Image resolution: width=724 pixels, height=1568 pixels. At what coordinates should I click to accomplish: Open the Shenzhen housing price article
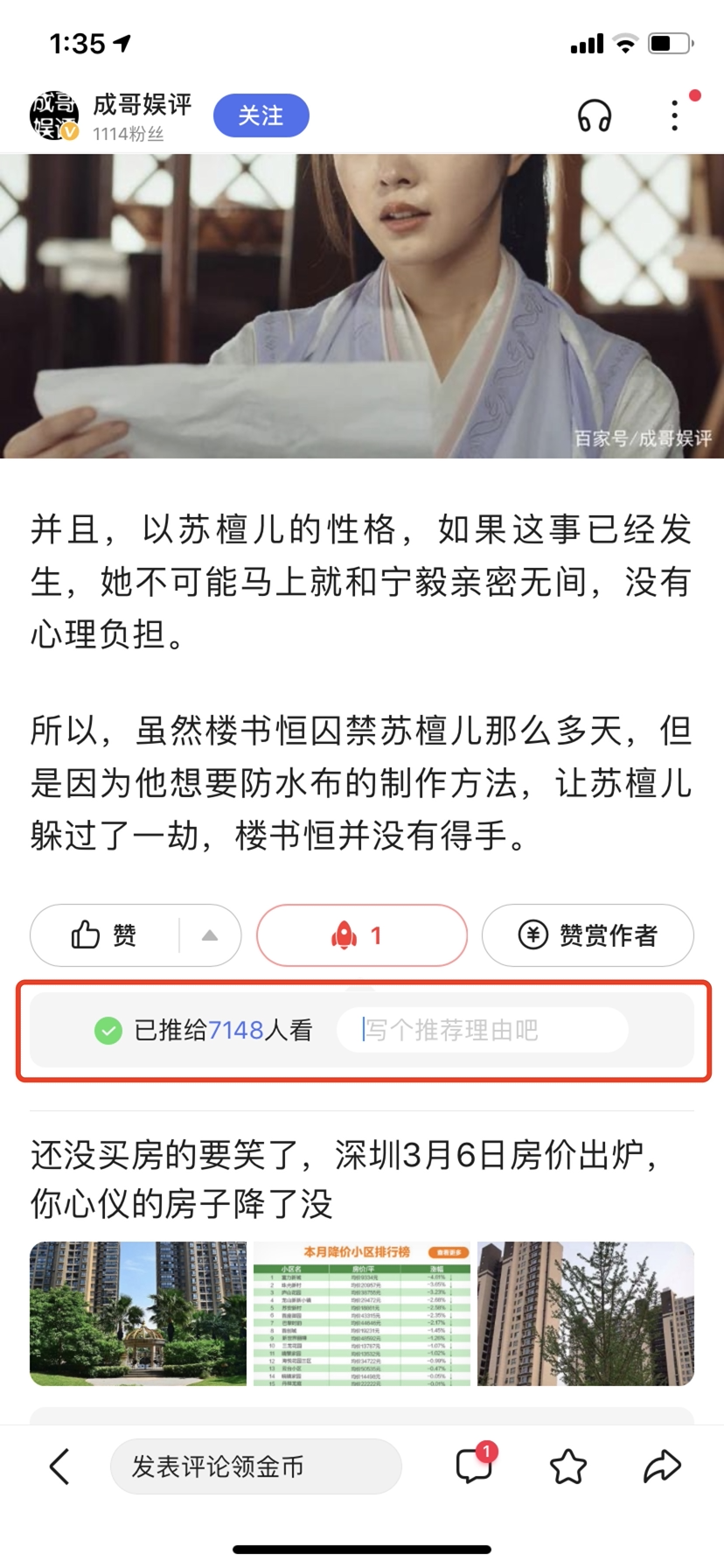(x=345, y=1179)
